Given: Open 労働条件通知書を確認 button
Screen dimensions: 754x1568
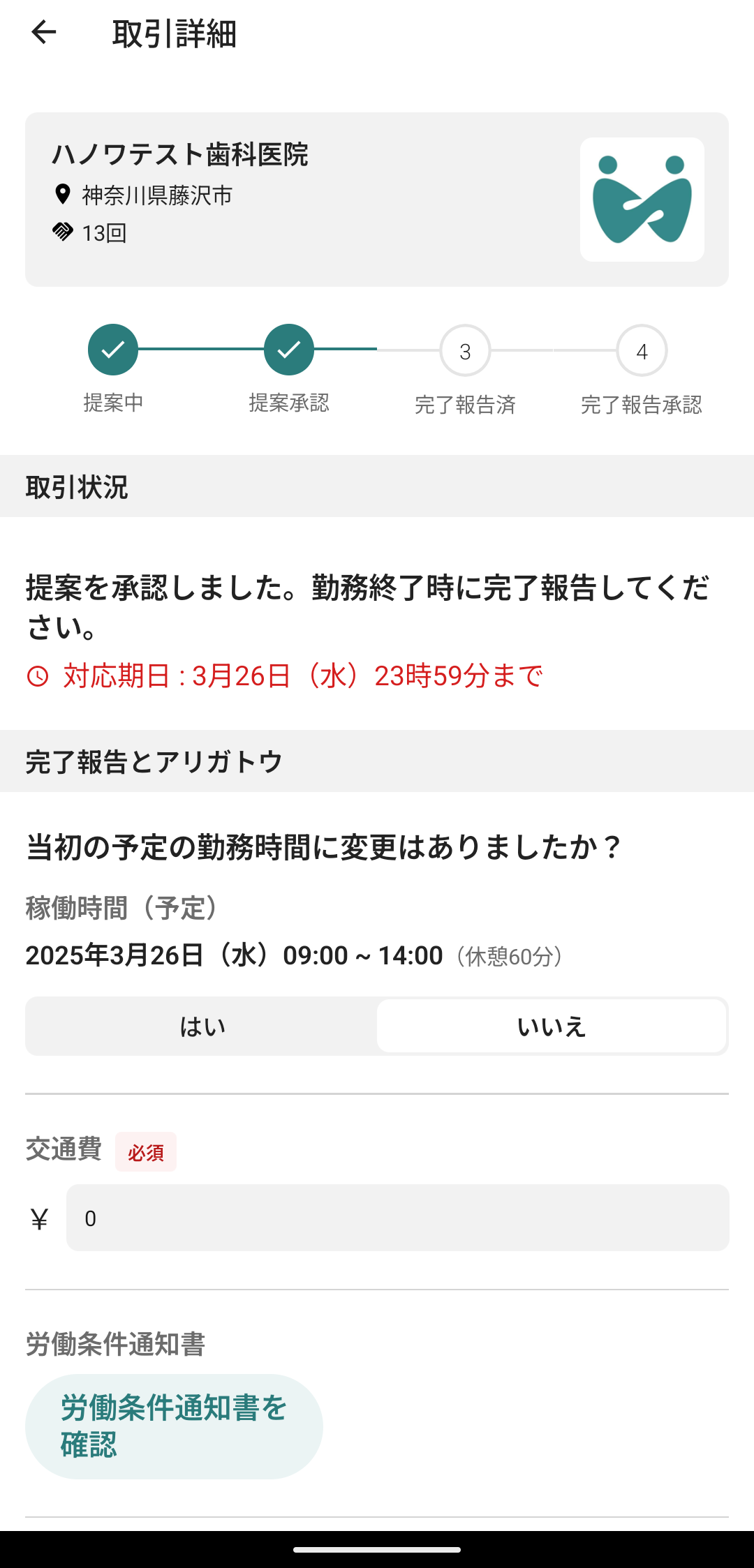Looking at the screenshot, I should click(x=174, y=1426).
